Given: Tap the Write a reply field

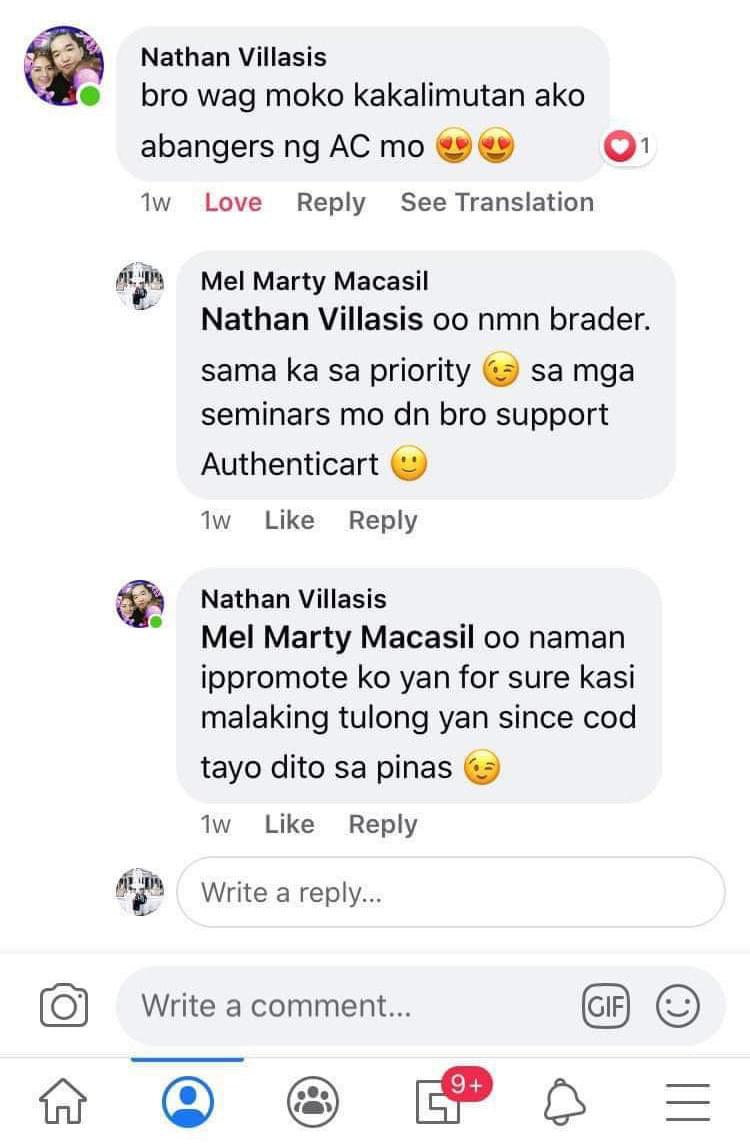Looking at the screenshot, I should tap(450, 892).
